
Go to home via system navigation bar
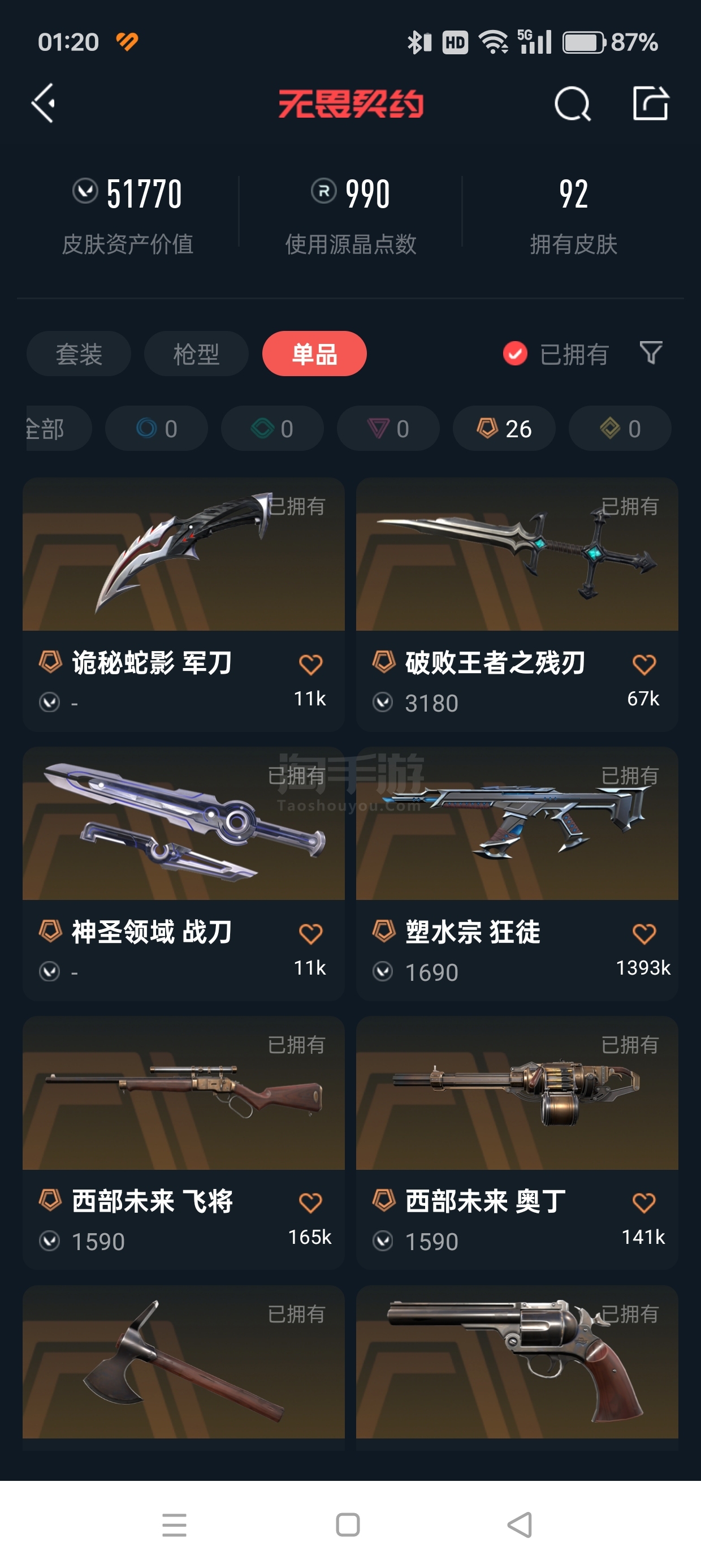348,1525
